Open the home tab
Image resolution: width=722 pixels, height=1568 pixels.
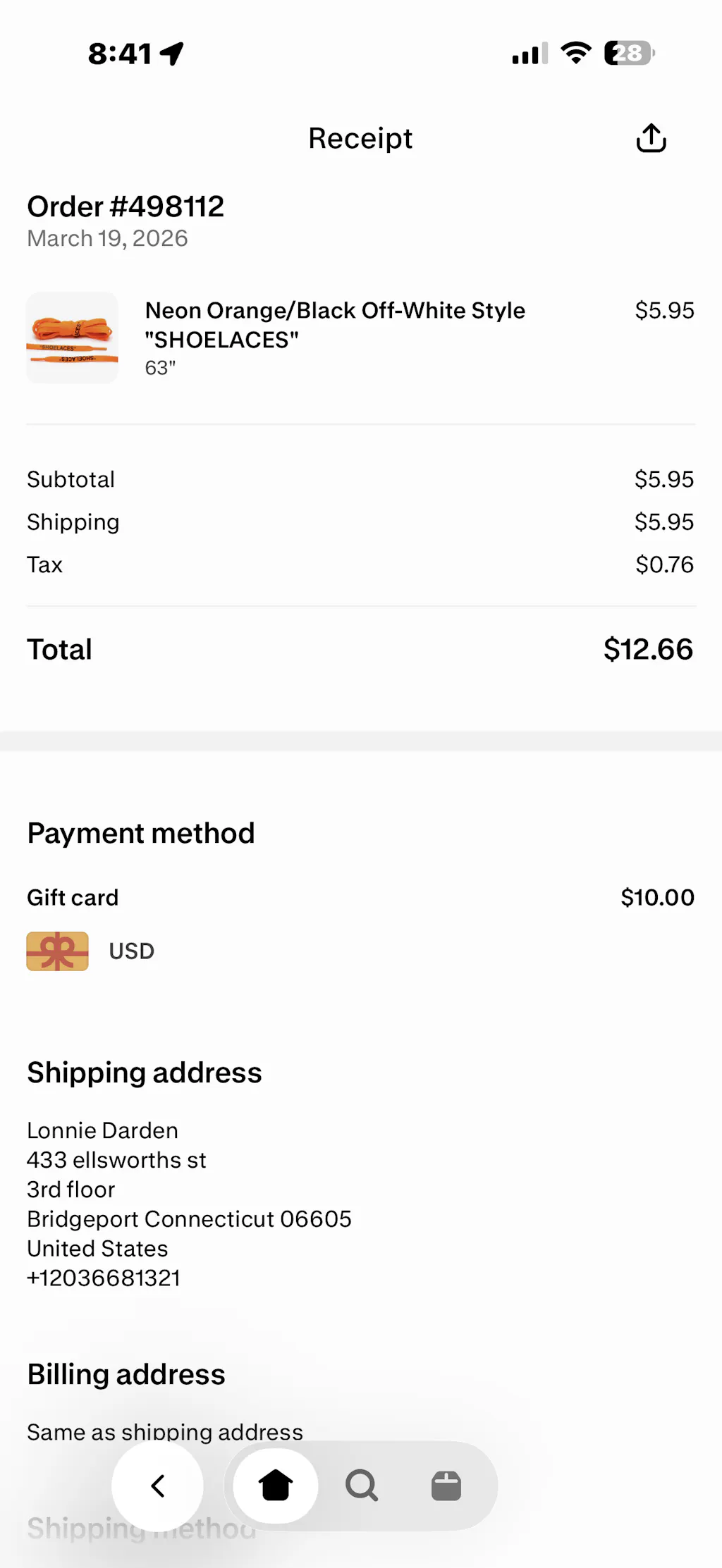coord(276,1486)
